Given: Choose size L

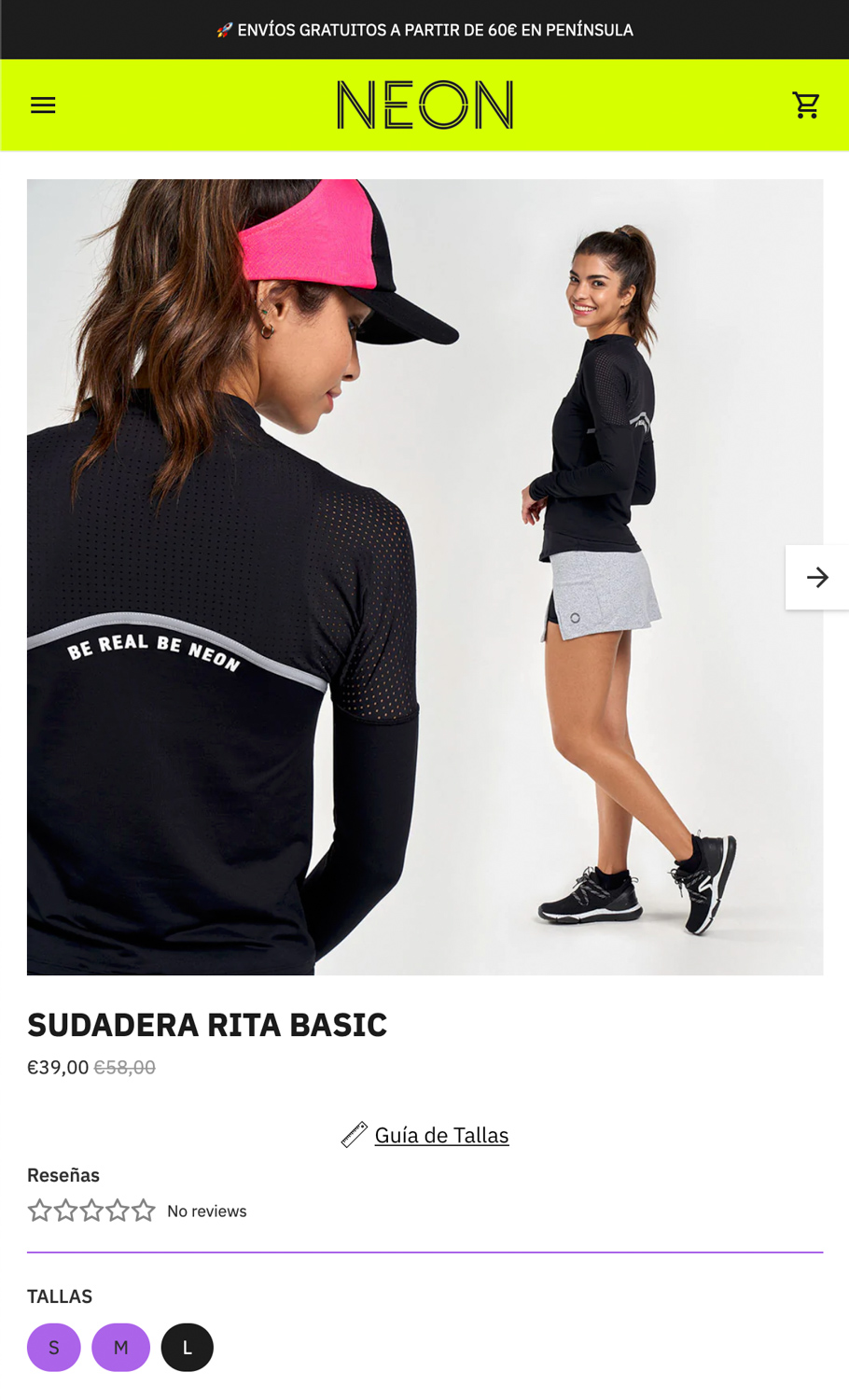Looking at the screenshot, I should click(188, 1347).
